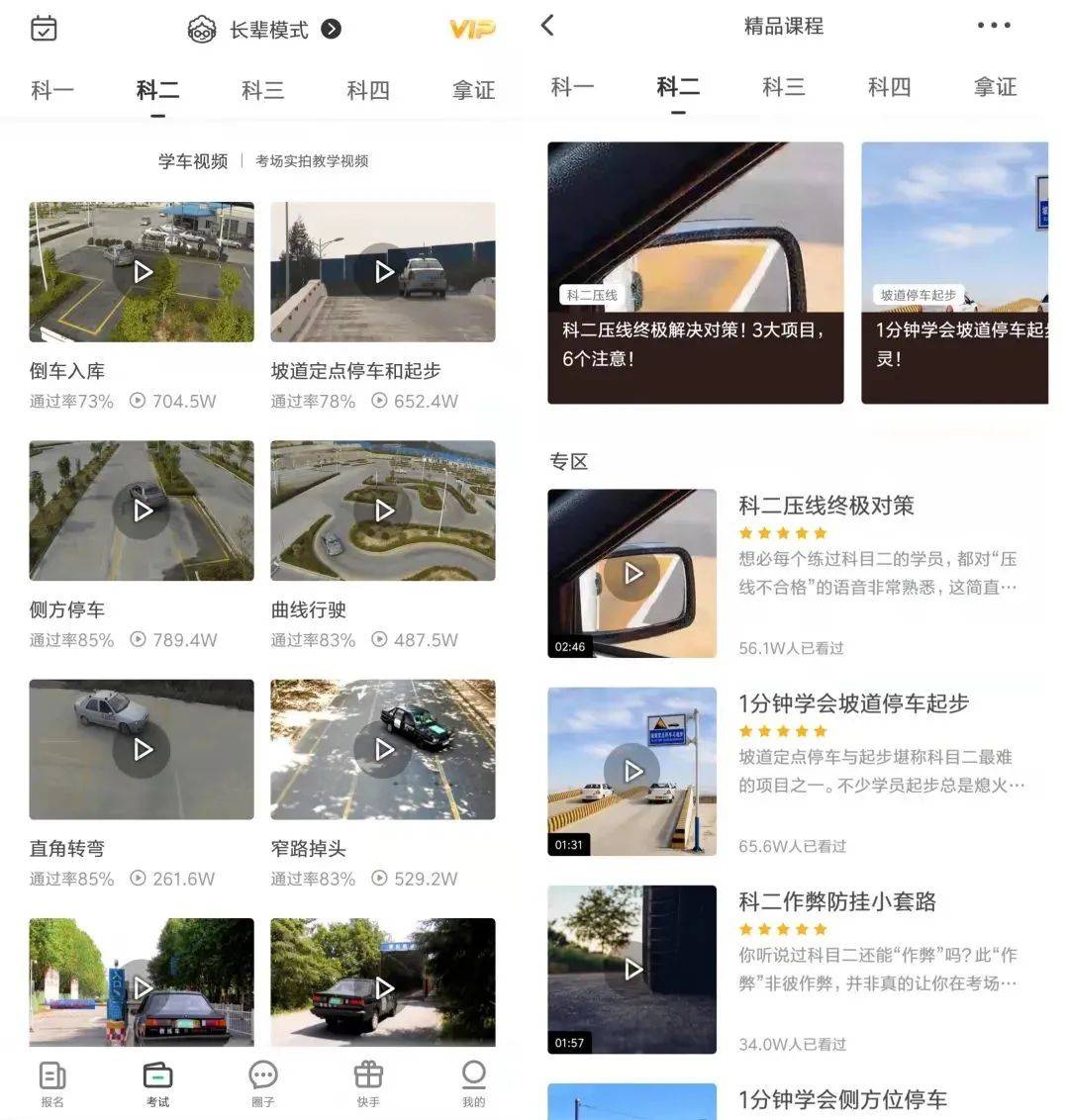1069x1120 pixels.
Task: Switch to 长辈模式
Action: [265, 30]
